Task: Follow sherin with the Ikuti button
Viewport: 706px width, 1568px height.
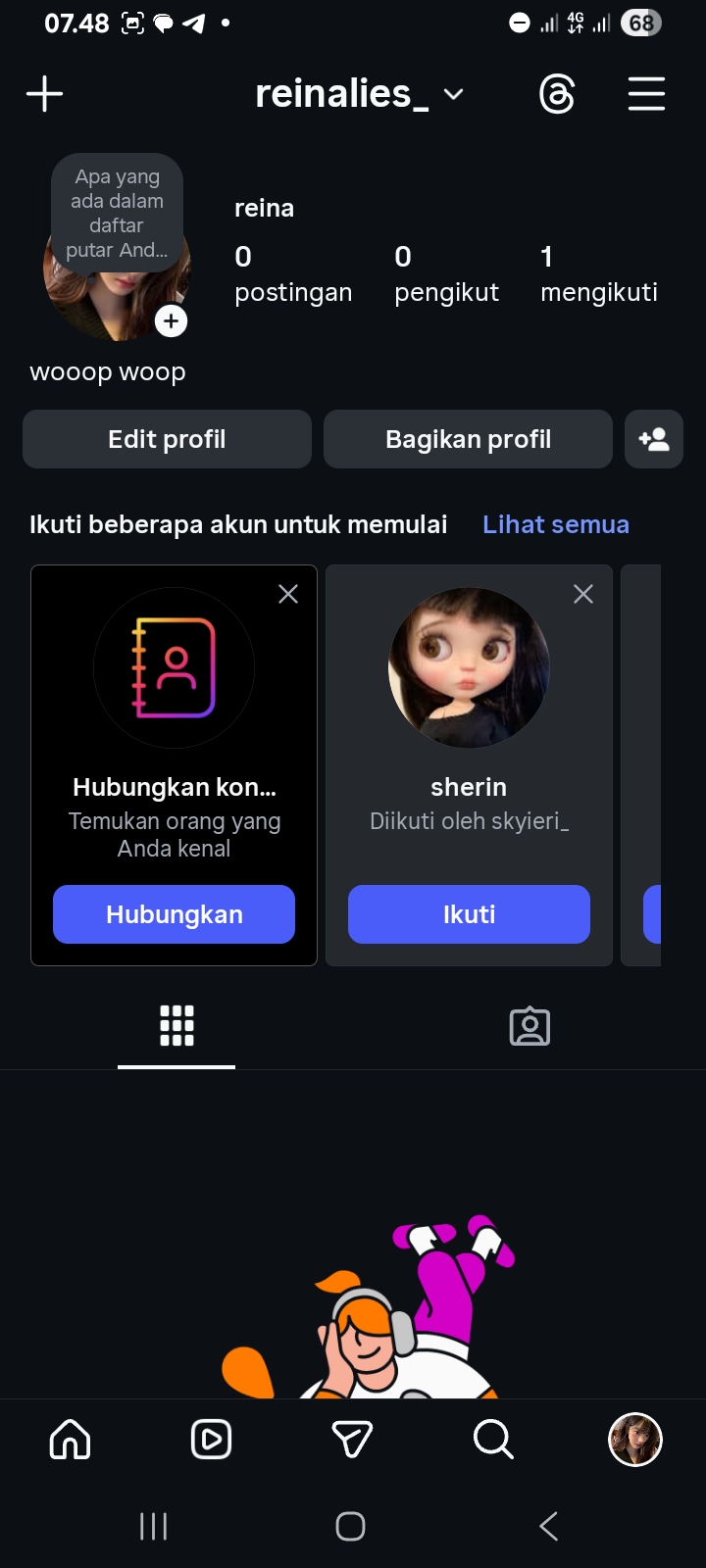Action: click(469, 914)
